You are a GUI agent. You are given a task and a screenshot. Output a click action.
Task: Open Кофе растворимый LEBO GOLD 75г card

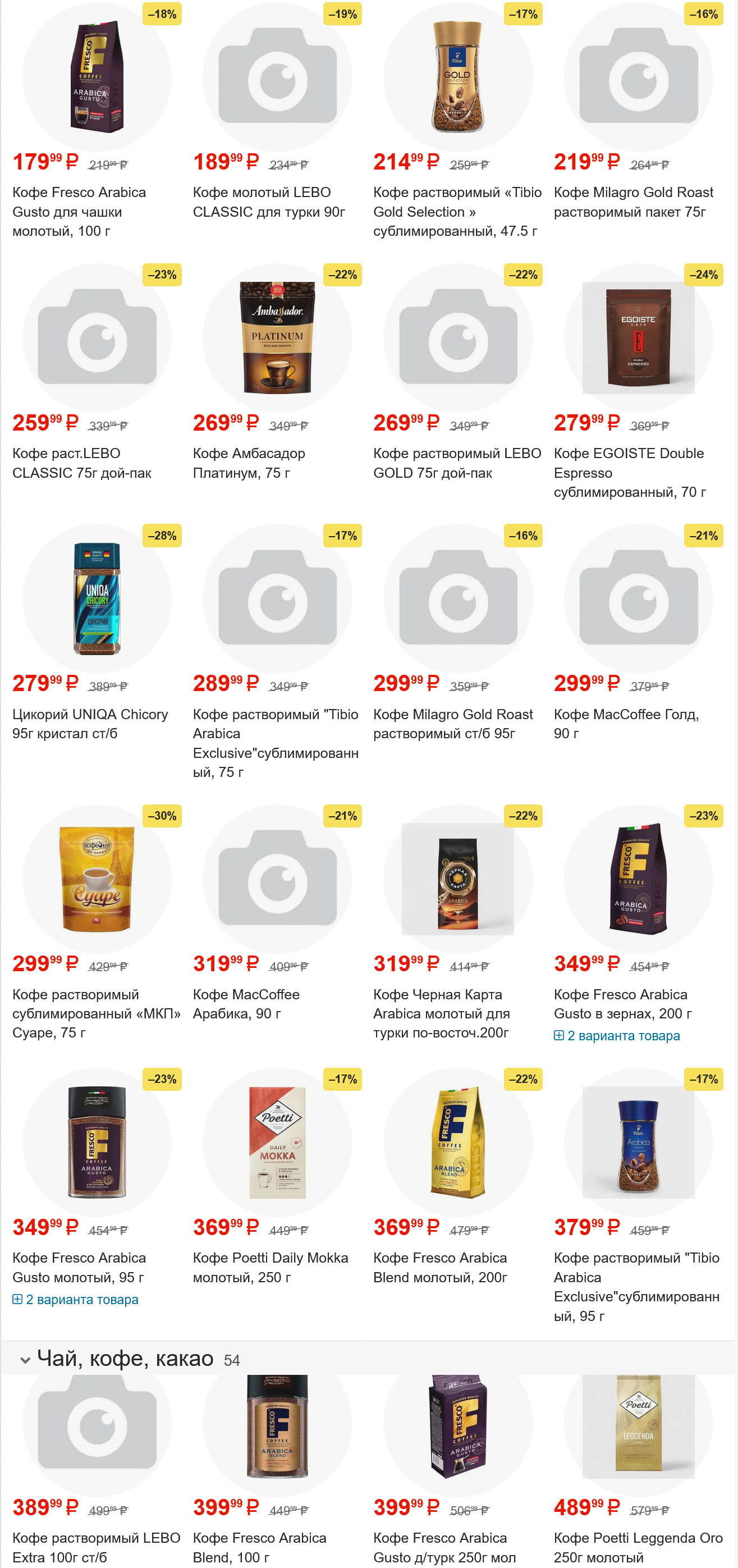456,463
